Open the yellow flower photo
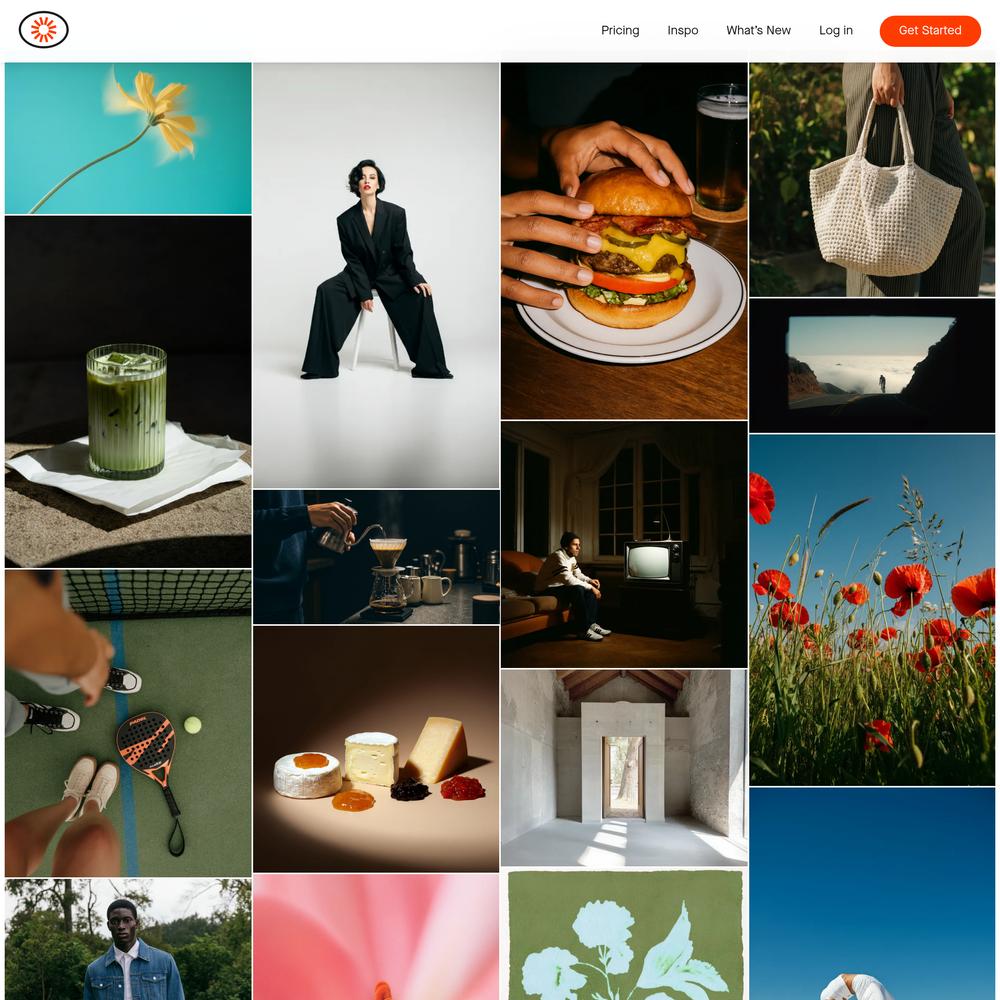 (x=128, y=138)
